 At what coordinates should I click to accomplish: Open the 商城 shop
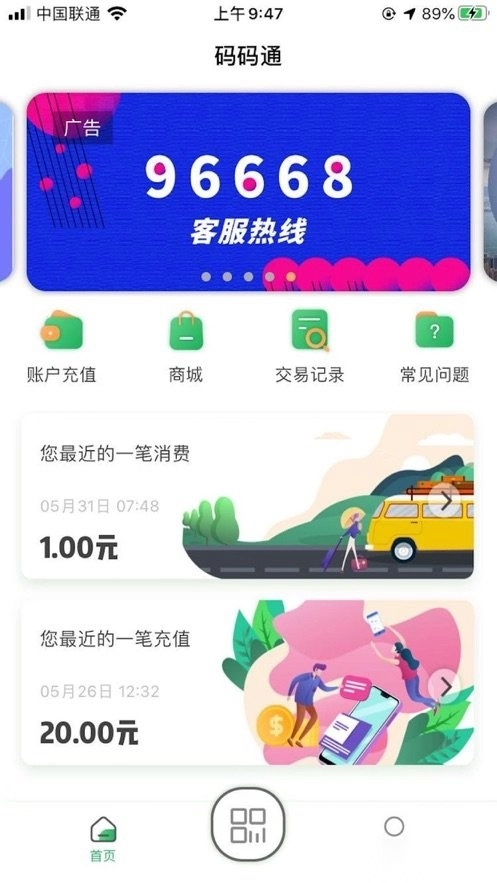[x=186, y=347]
